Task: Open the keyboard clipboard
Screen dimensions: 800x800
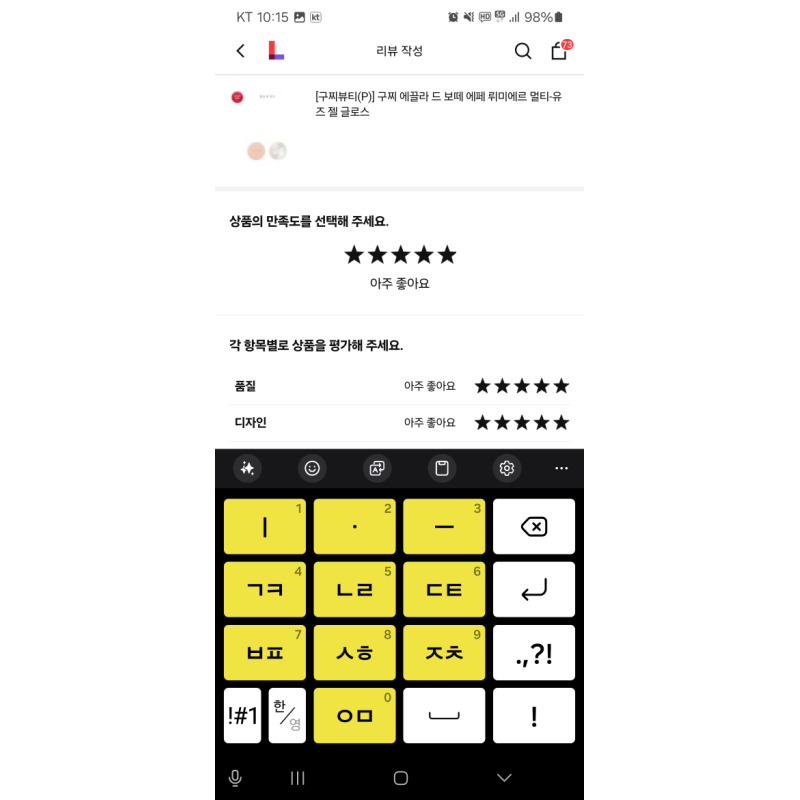Action: pyautogui.click(x=442, y=468)
